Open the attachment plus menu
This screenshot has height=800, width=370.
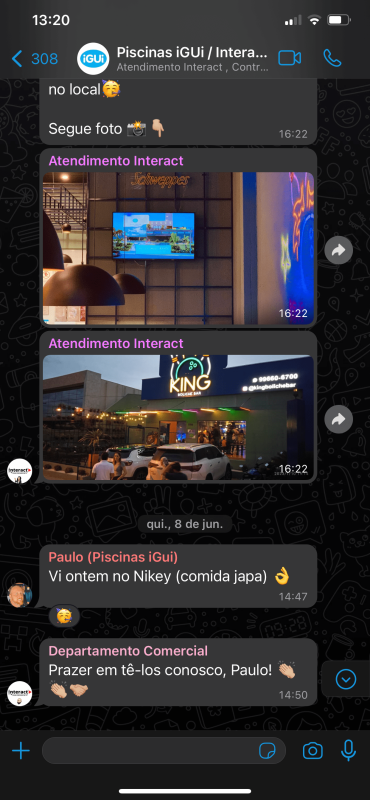20,751
